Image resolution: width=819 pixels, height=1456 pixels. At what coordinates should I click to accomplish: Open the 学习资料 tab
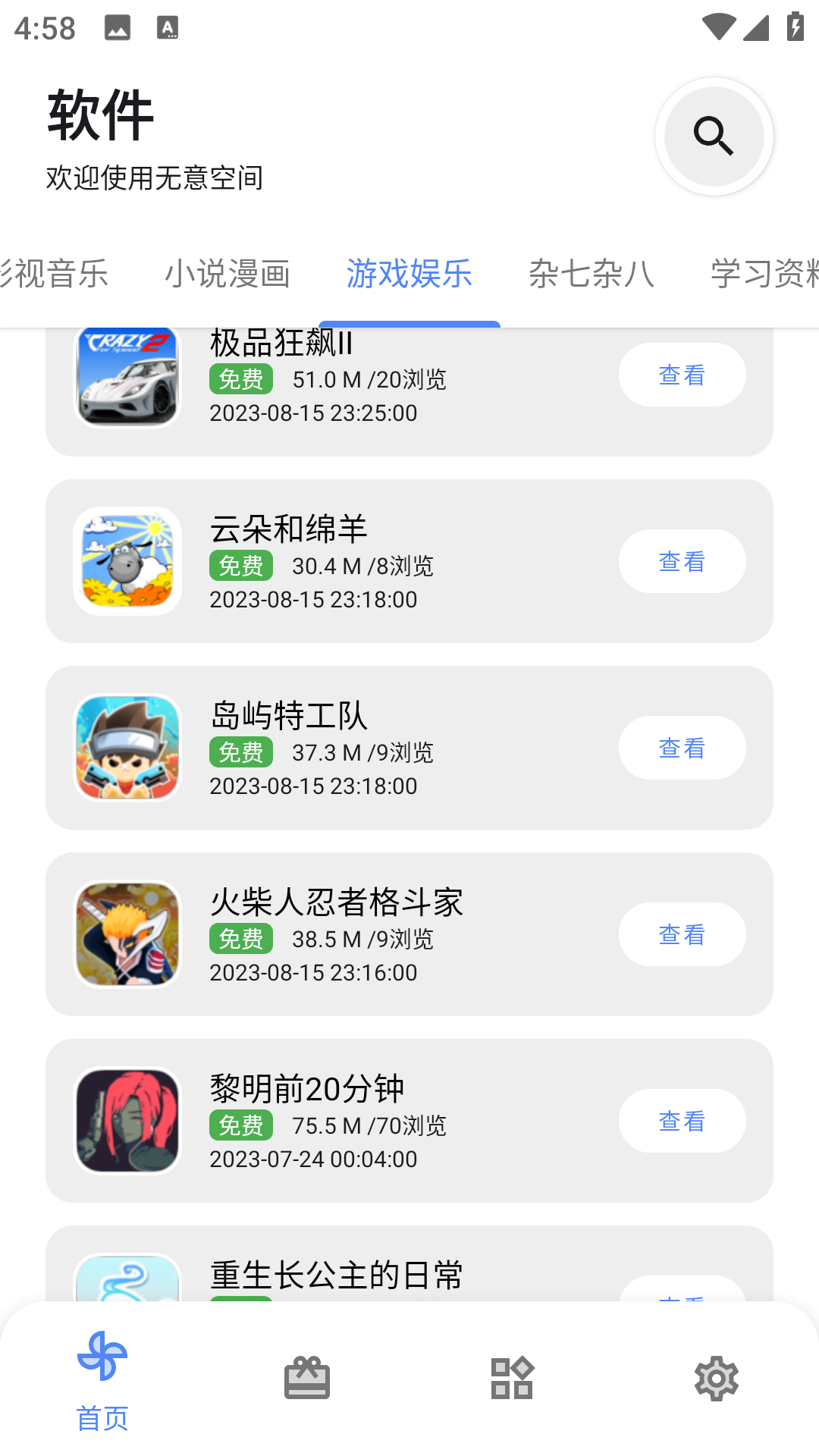[x=766, y=275]
